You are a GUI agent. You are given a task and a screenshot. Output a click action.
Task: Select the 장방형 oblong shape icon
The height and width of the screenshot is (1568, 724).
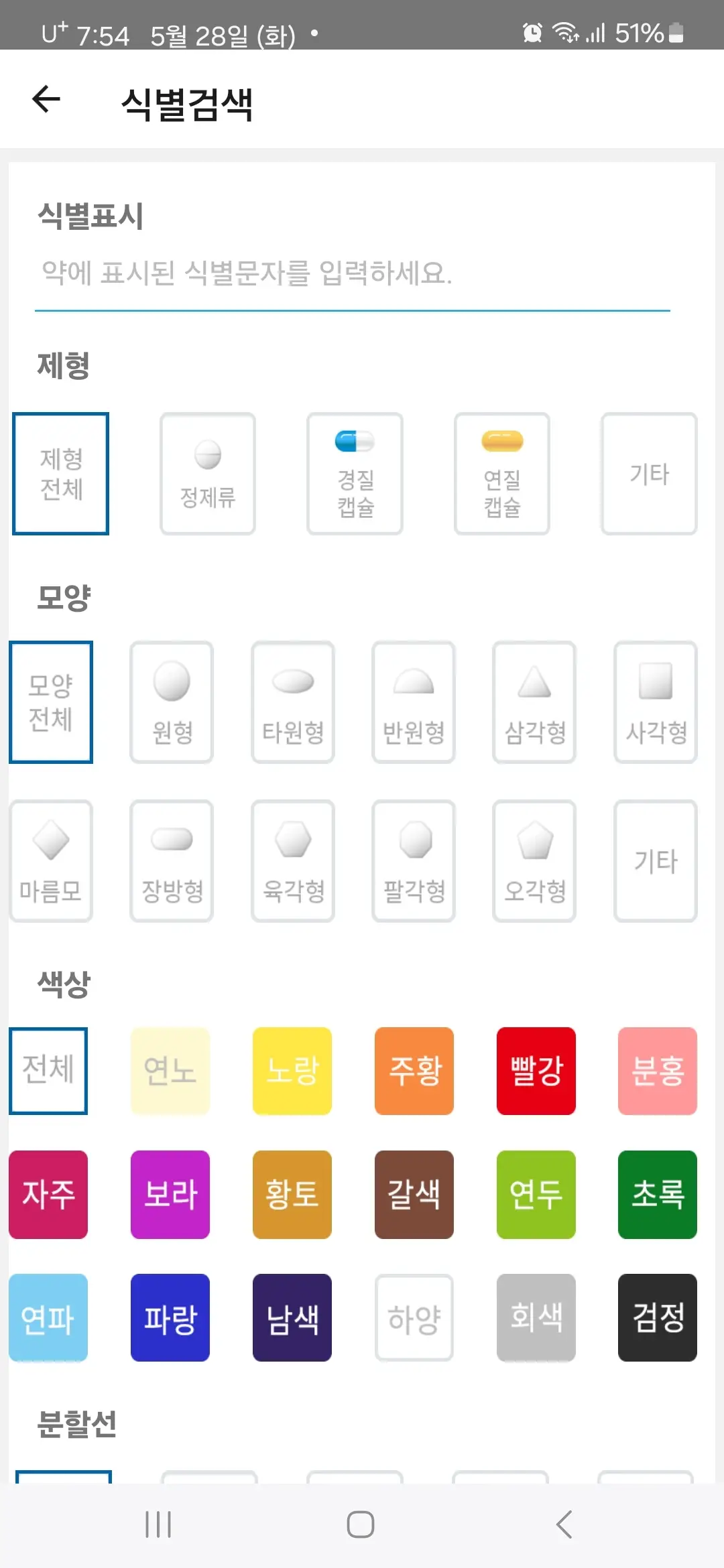172,860
